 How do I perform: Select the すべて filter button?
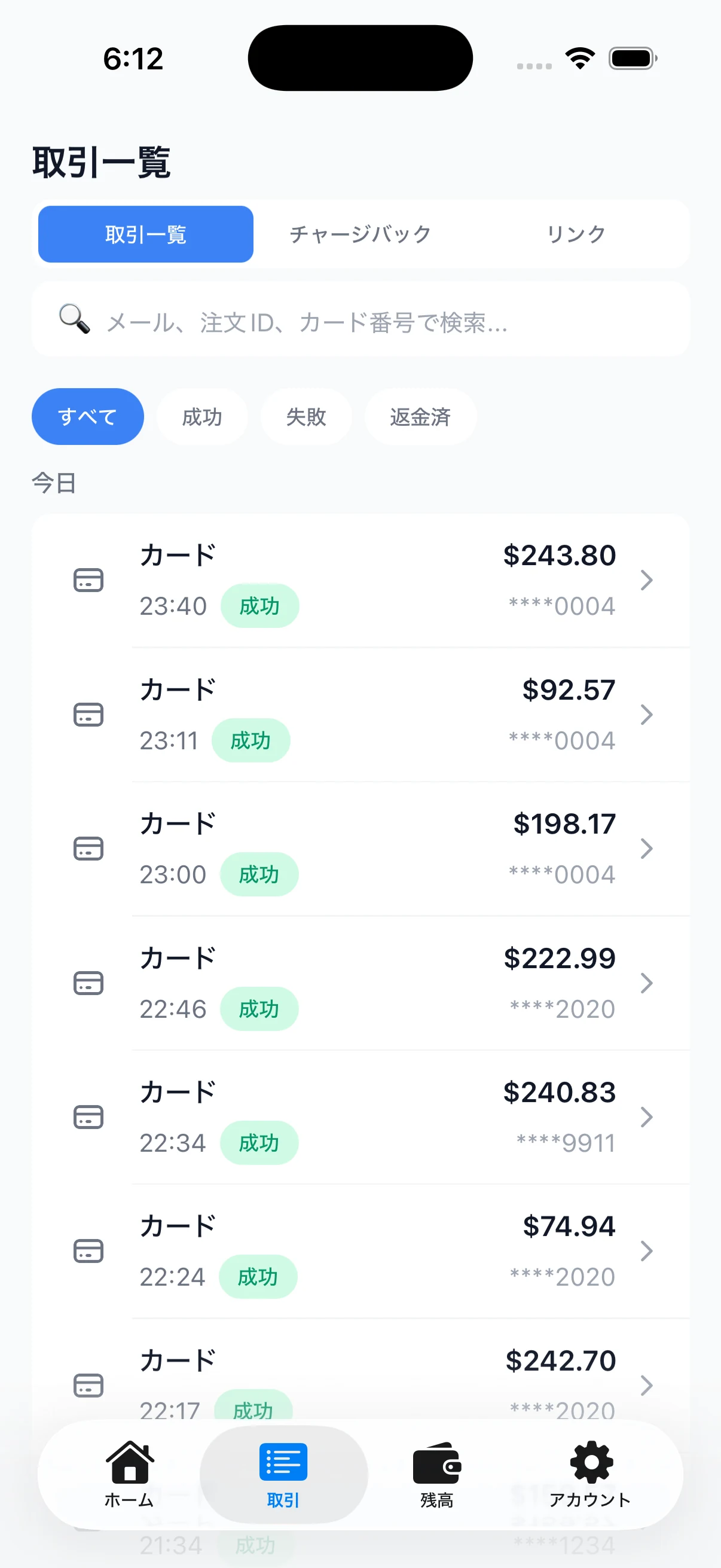[87, 416]
